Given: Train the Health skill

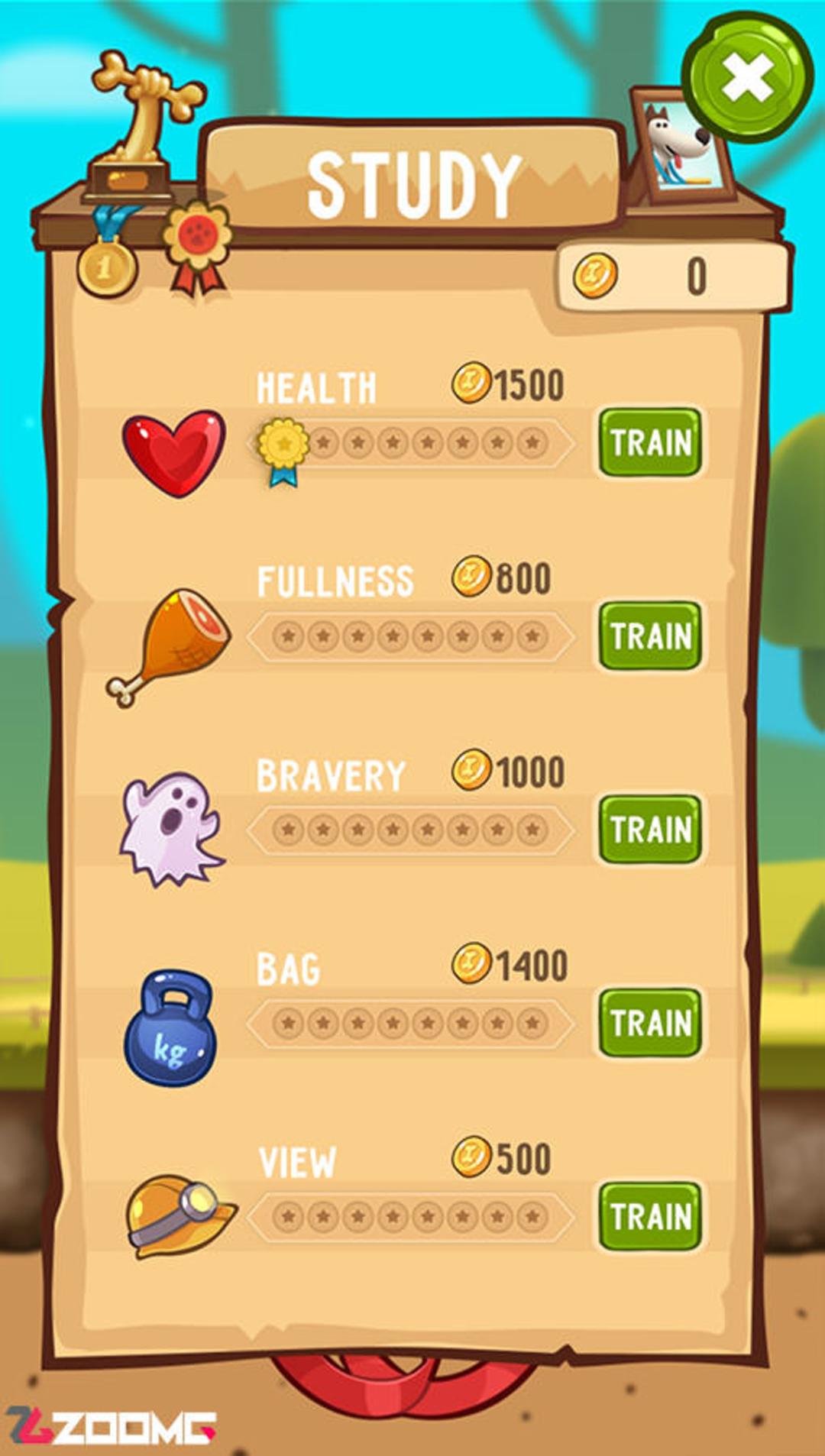Looking at the screenshot, I should click(x=650, y=442).
